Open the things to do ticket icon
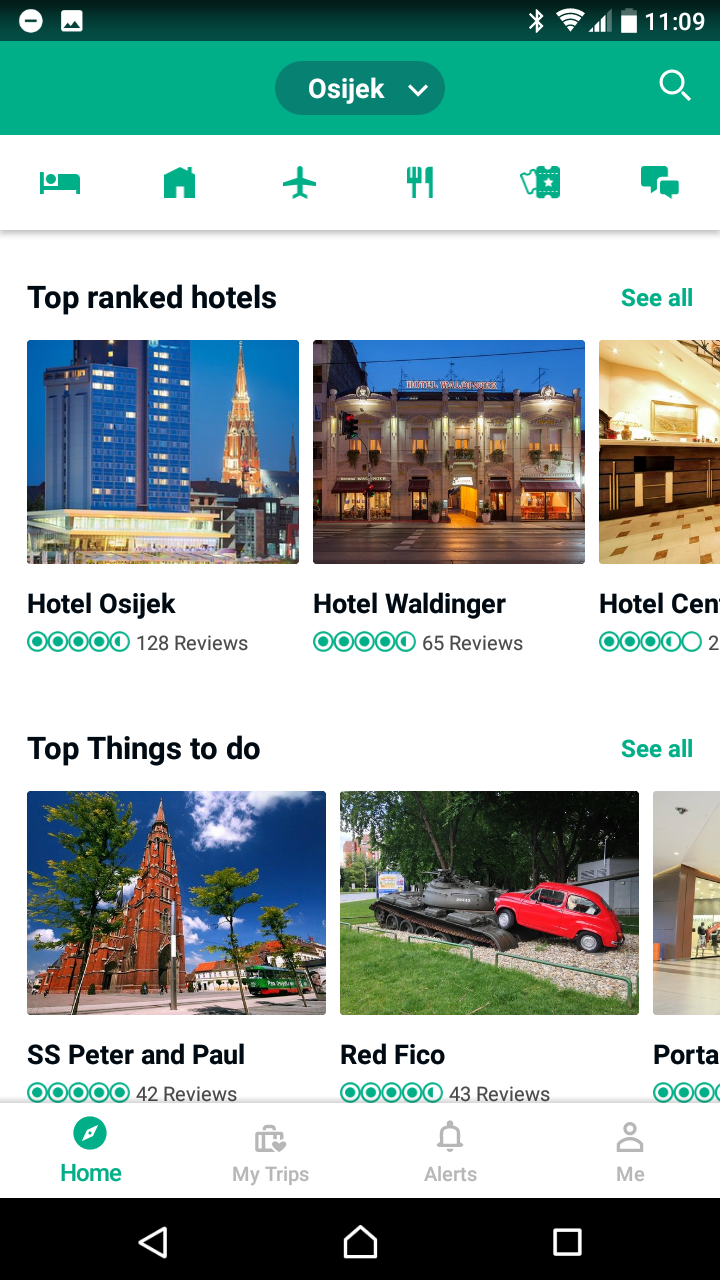 tap(540, 183)
